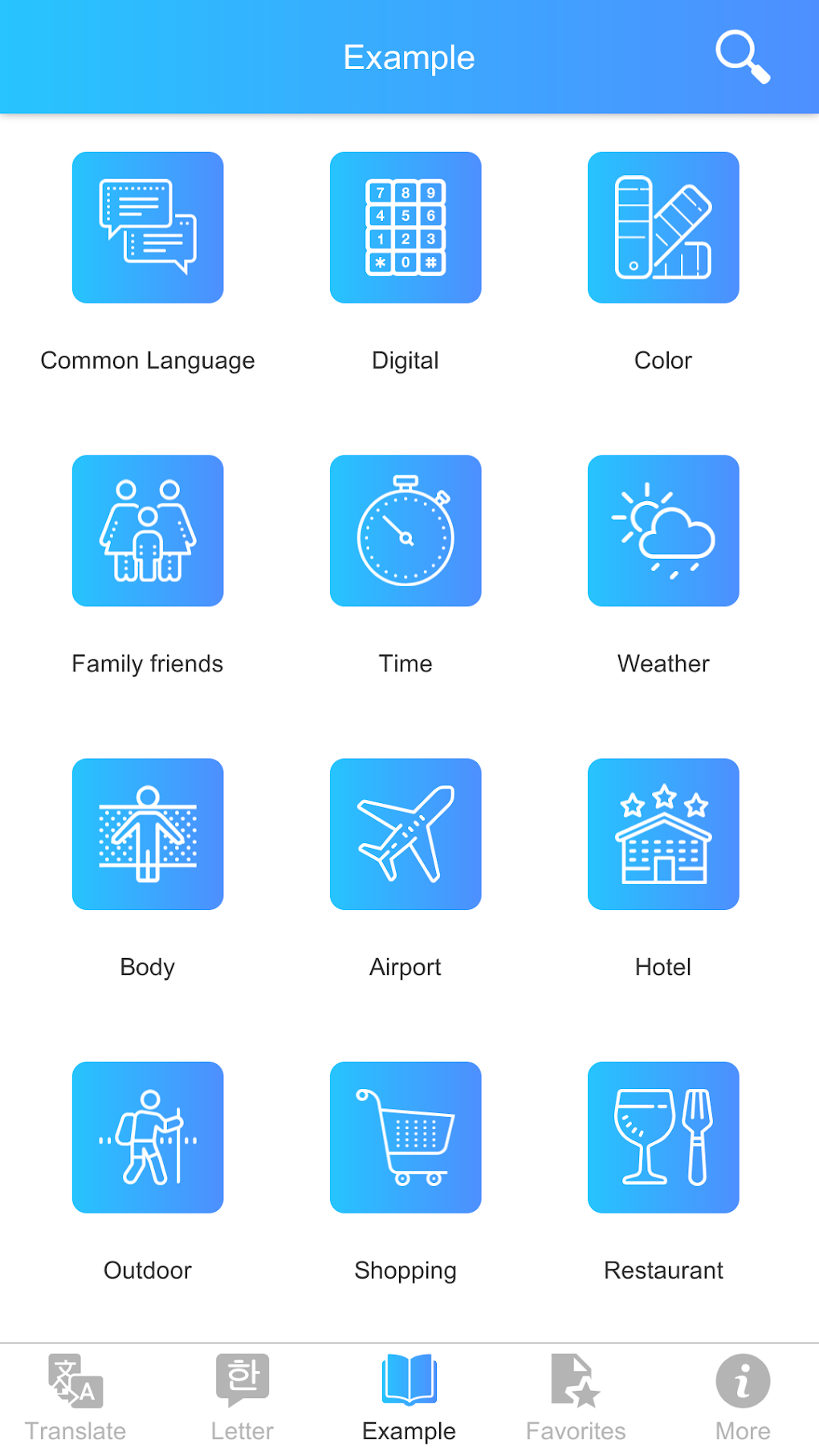
Task: Select the Family friends icon
Action: pyautogui.click(x=148, y=530)
